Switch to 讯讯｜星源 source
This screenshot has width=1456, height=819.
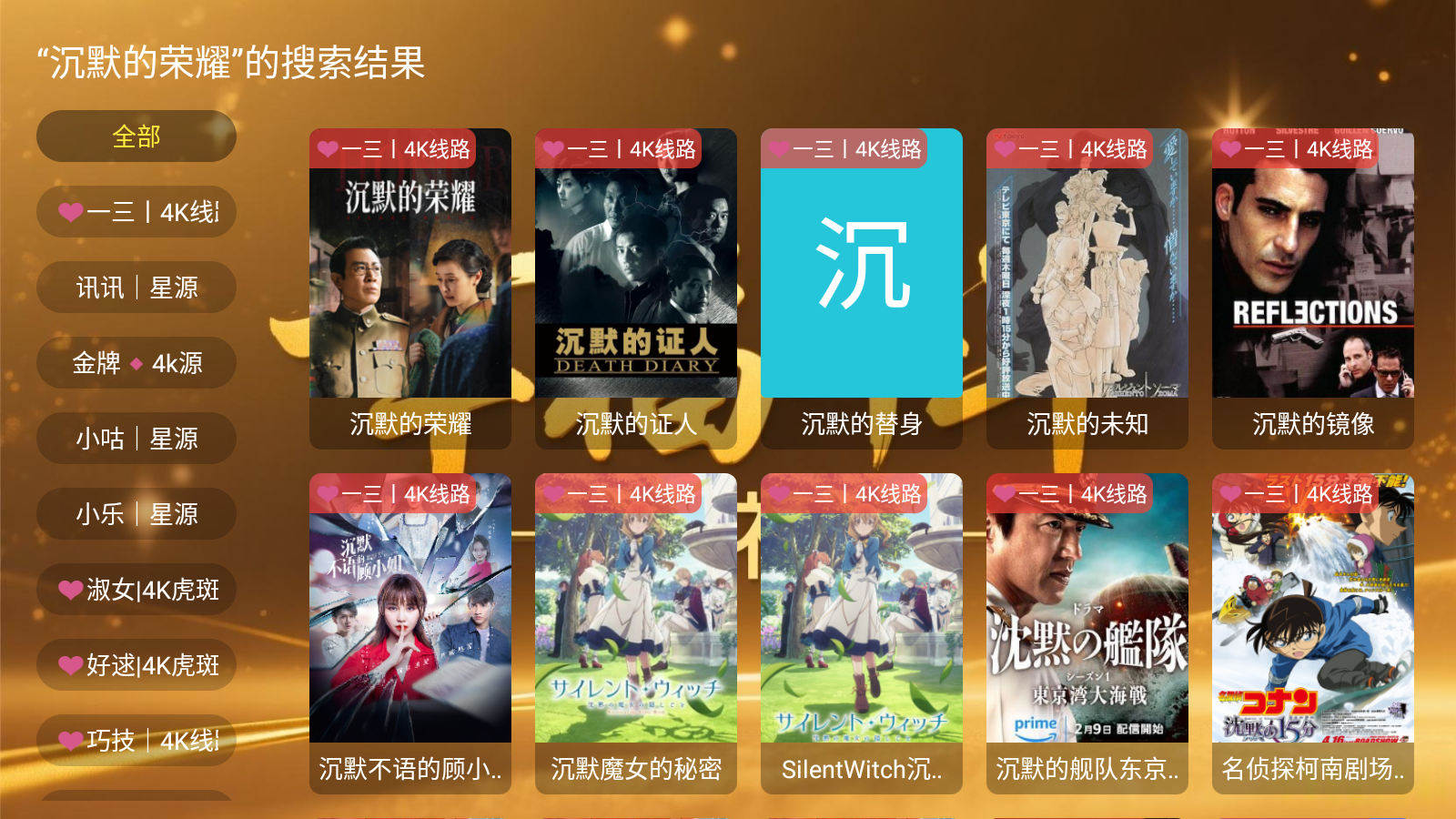point(136,288)
